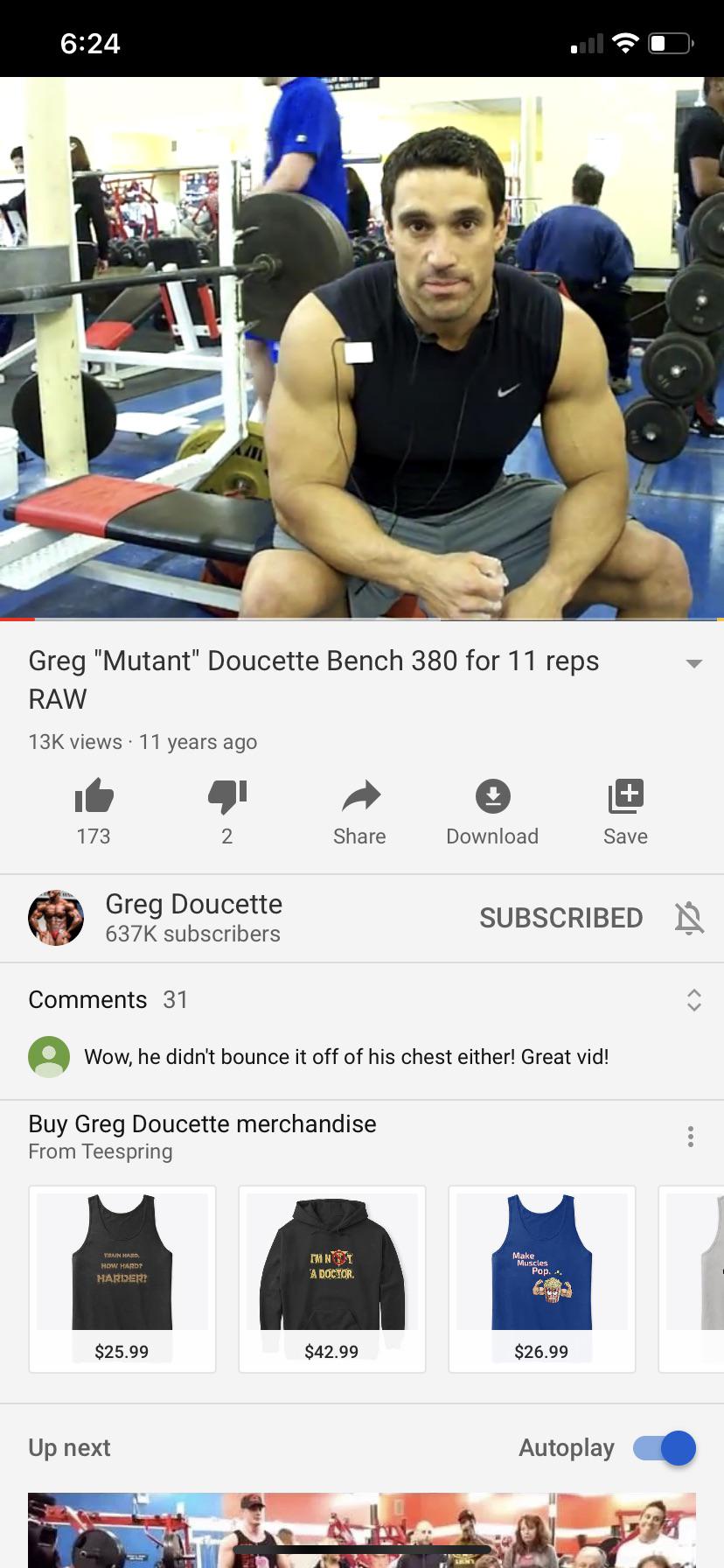
Task: View the $42.99 black hoodie
Action: [332, 1278]
